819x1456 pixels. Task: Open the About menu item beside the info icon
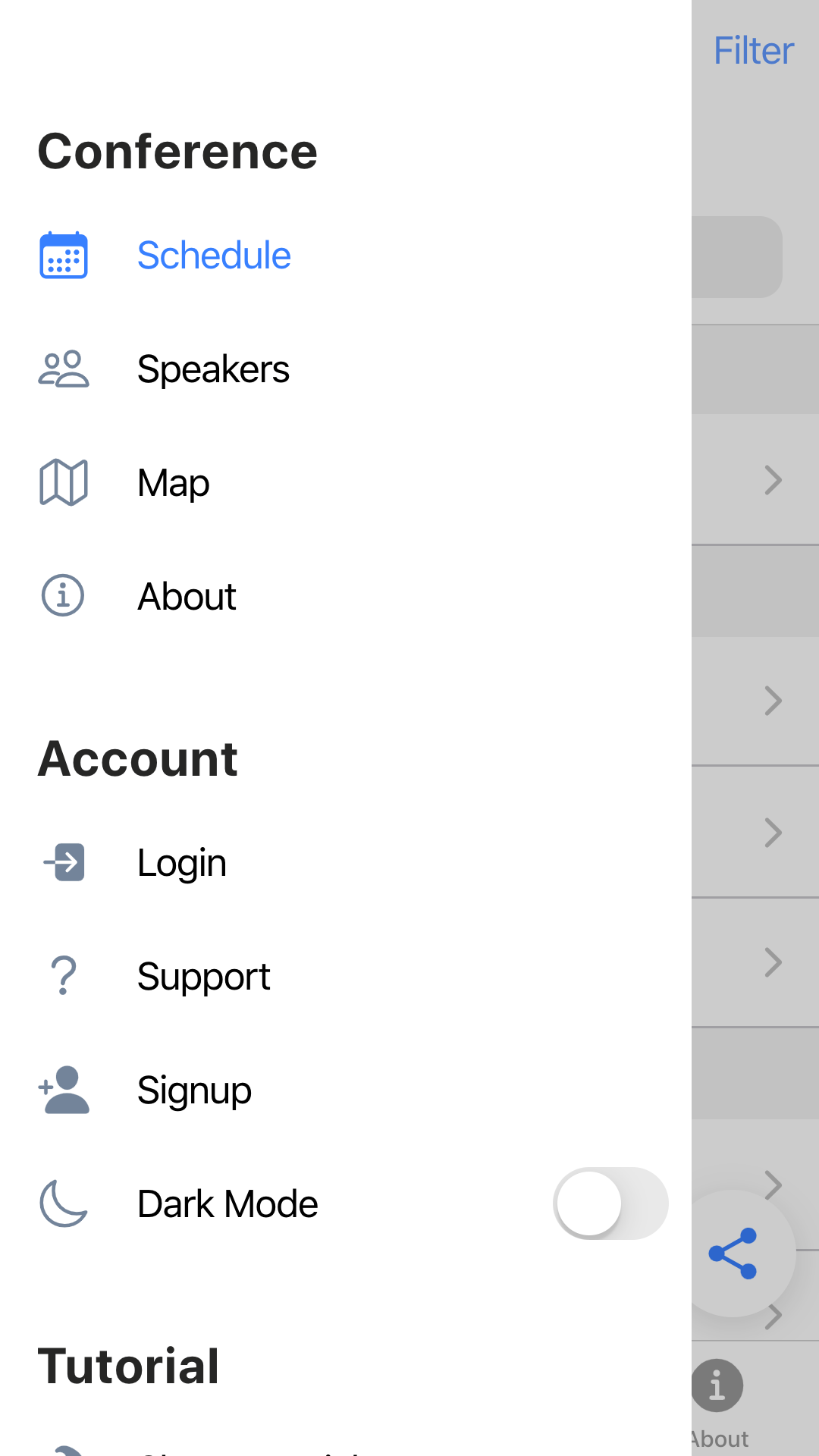tap(187, 597)
